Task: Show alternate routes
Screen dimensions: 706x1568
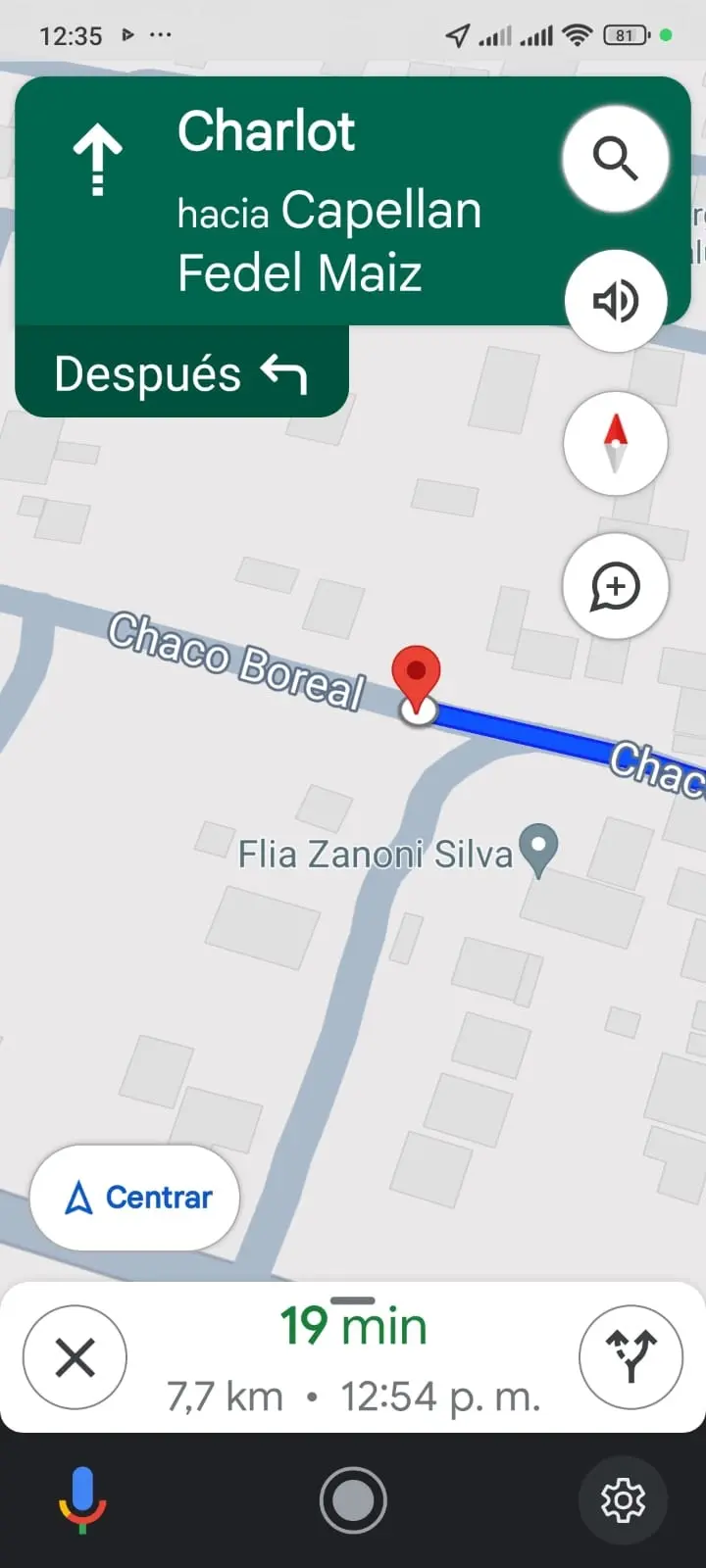Action: (x=630, y=1356)
